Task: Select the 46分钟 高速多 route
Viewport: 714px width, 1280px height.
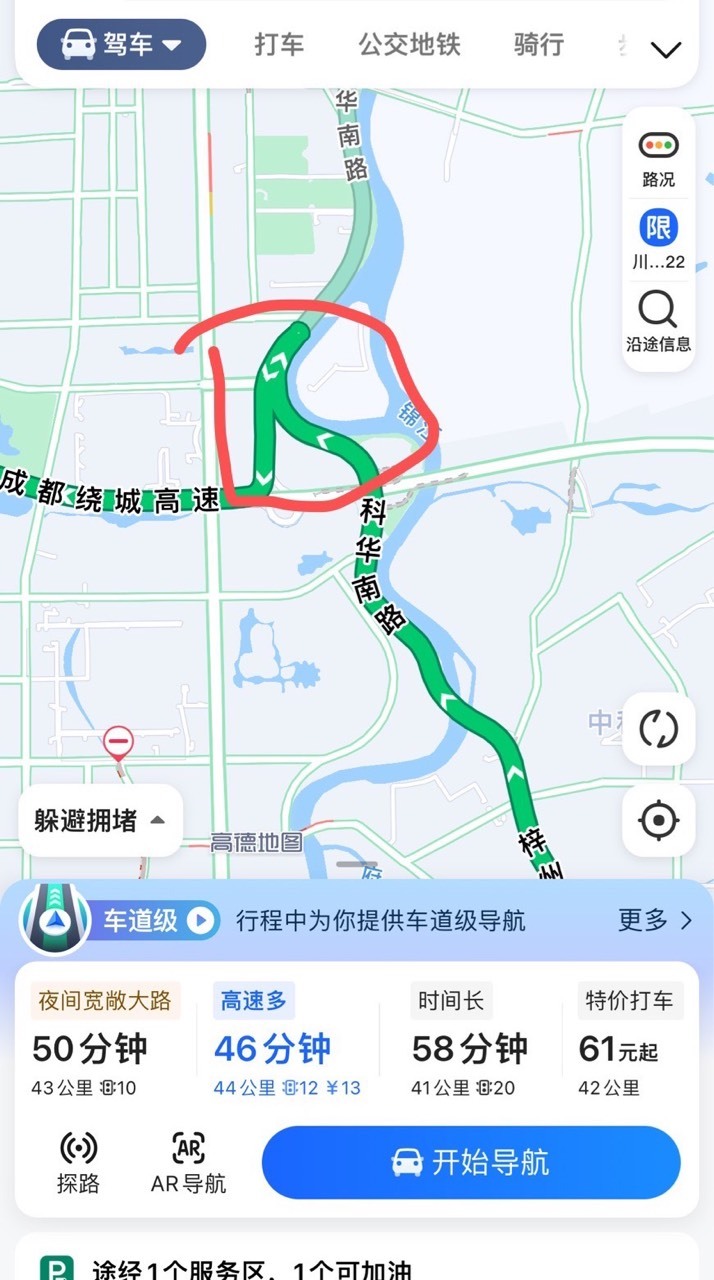Action: (x=288, y=1040)
